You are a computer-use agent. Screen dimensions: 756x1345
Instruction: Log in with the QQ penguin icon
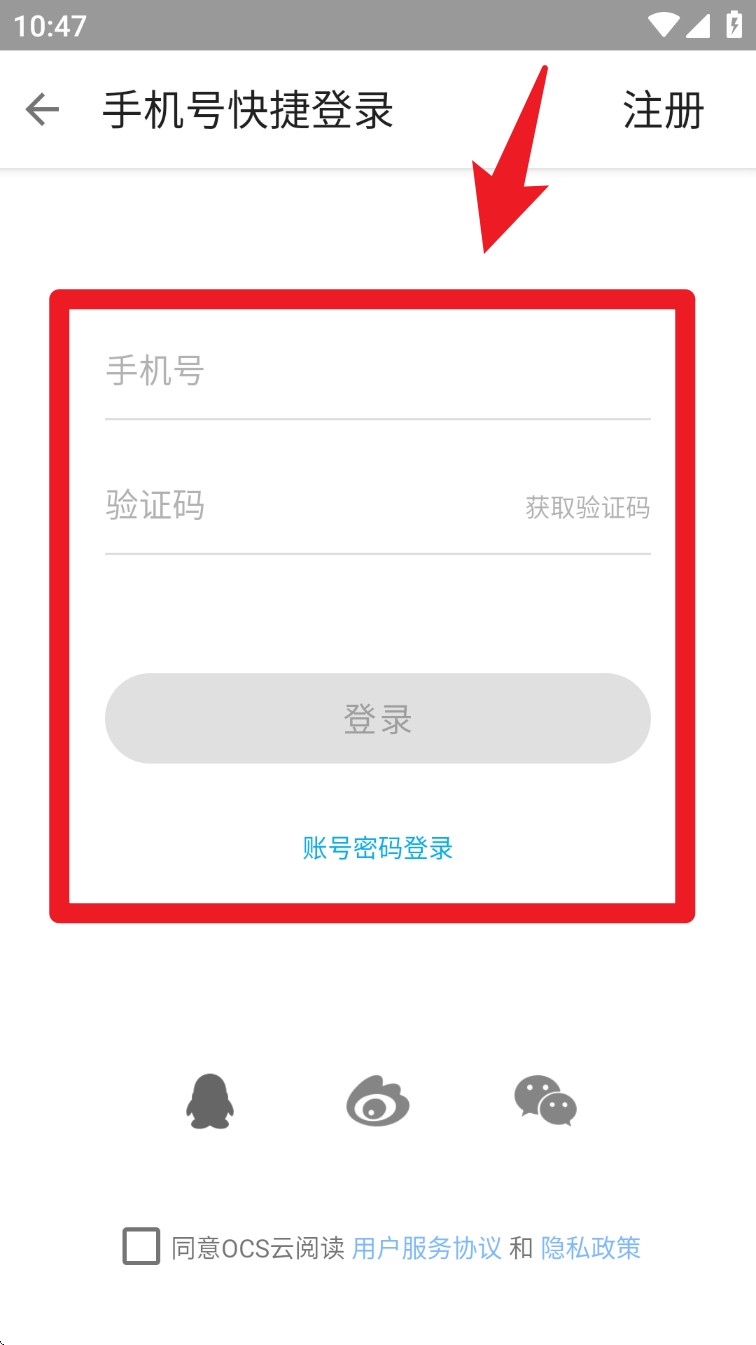pyautogui.click(x=210, y=1101)
